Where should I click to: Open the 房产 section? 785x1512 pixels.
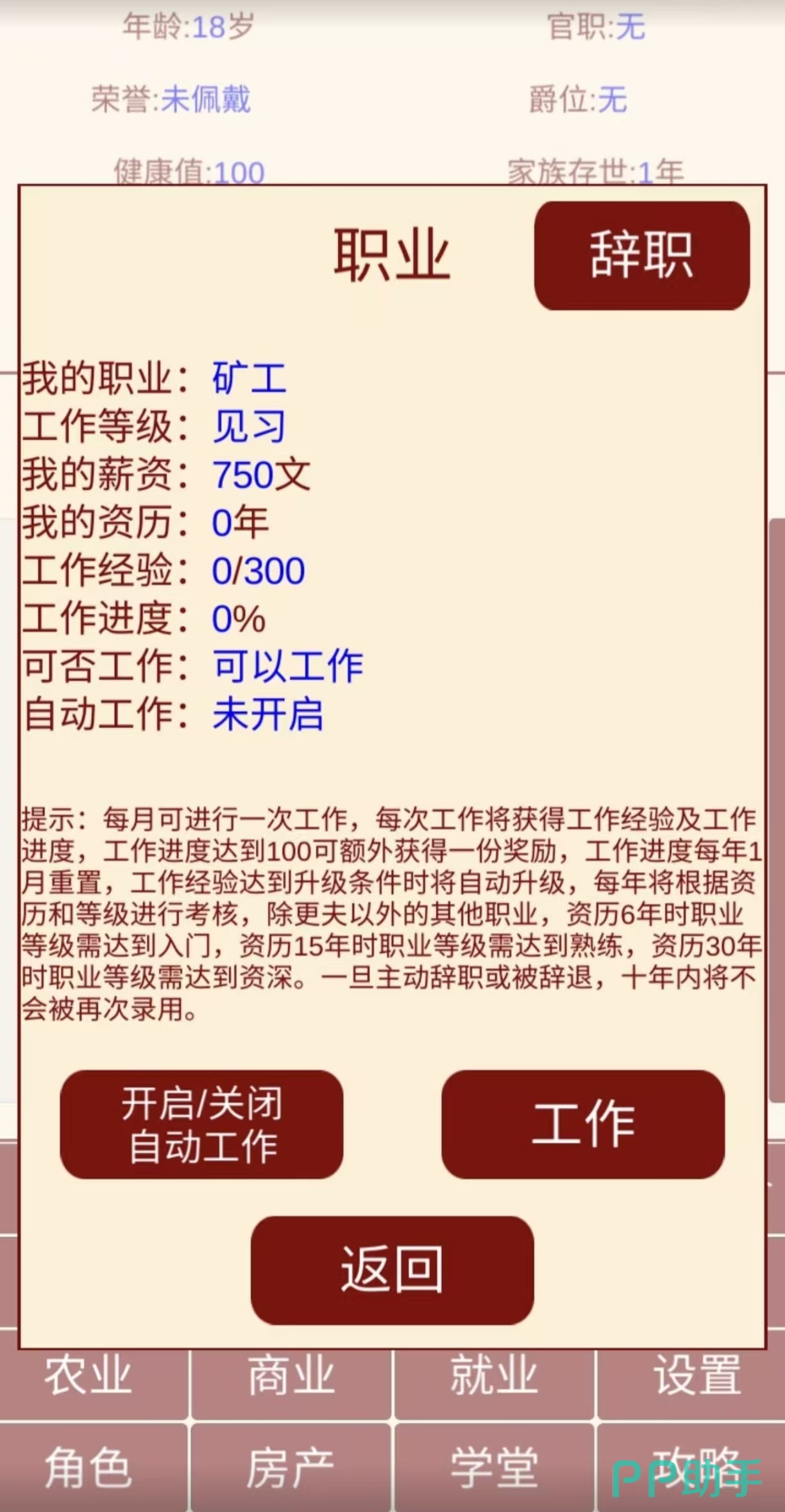tap(291, 1468)
